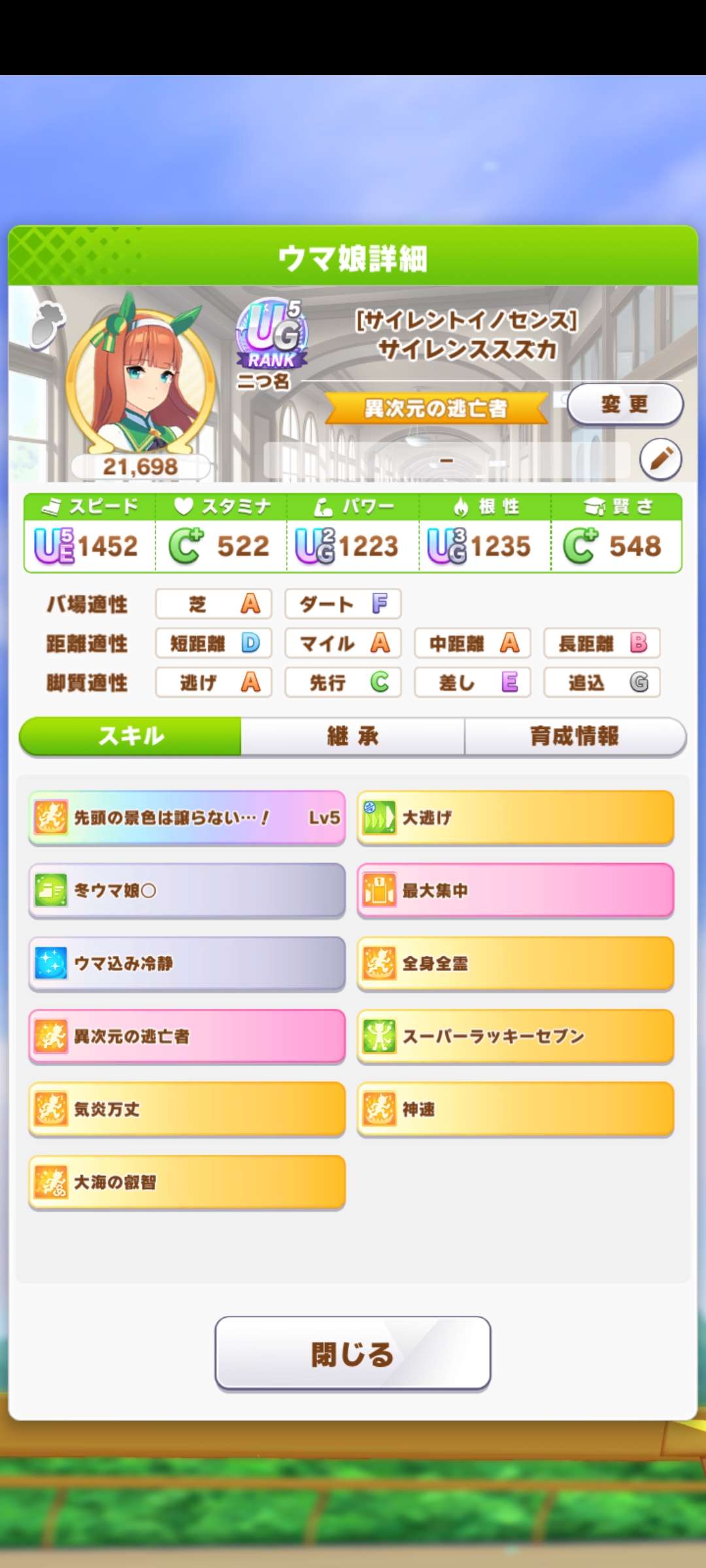
Task: Select the スキル tab
Action: (131, 736)
